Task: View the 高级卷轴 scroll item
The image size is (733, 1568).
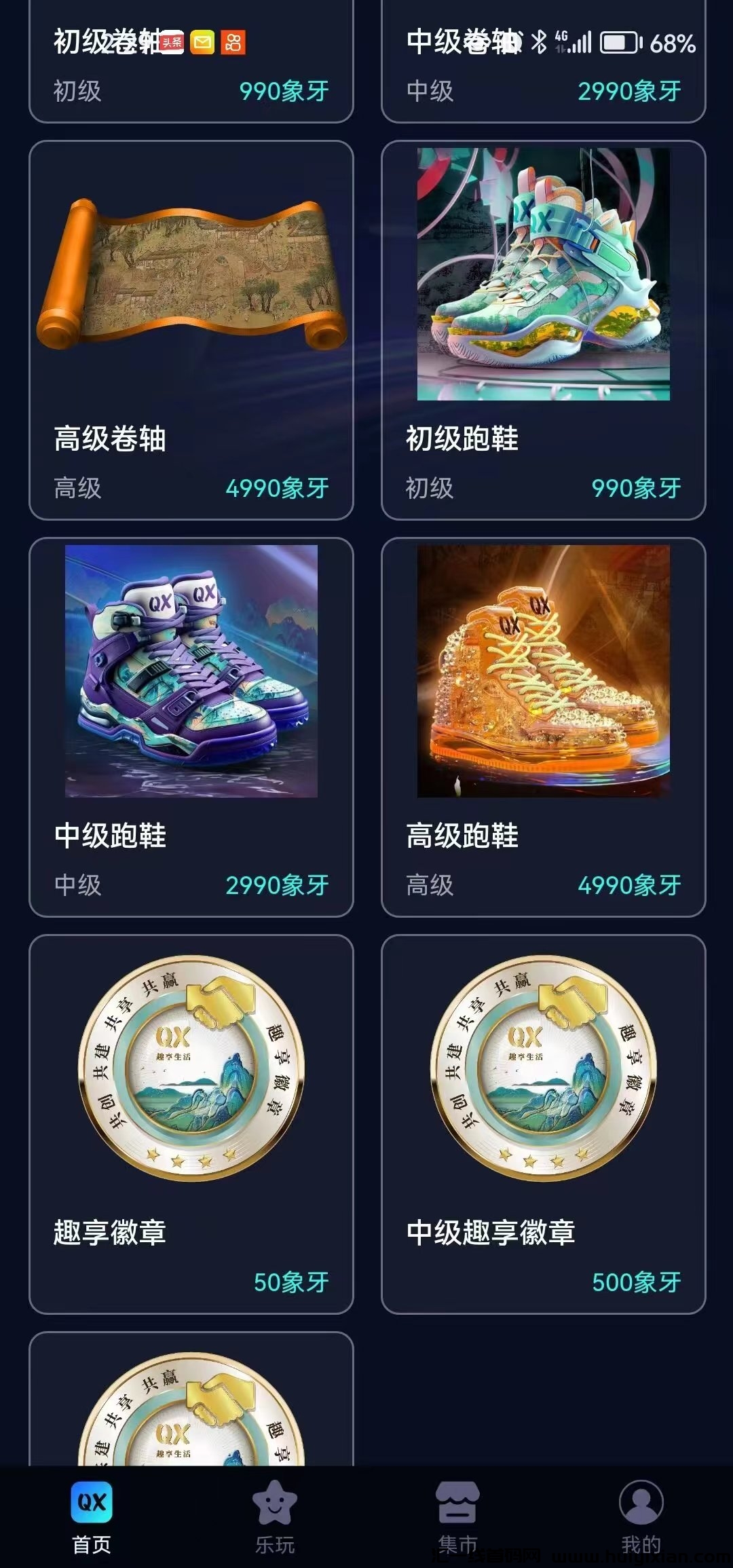Action: [191, 330]
